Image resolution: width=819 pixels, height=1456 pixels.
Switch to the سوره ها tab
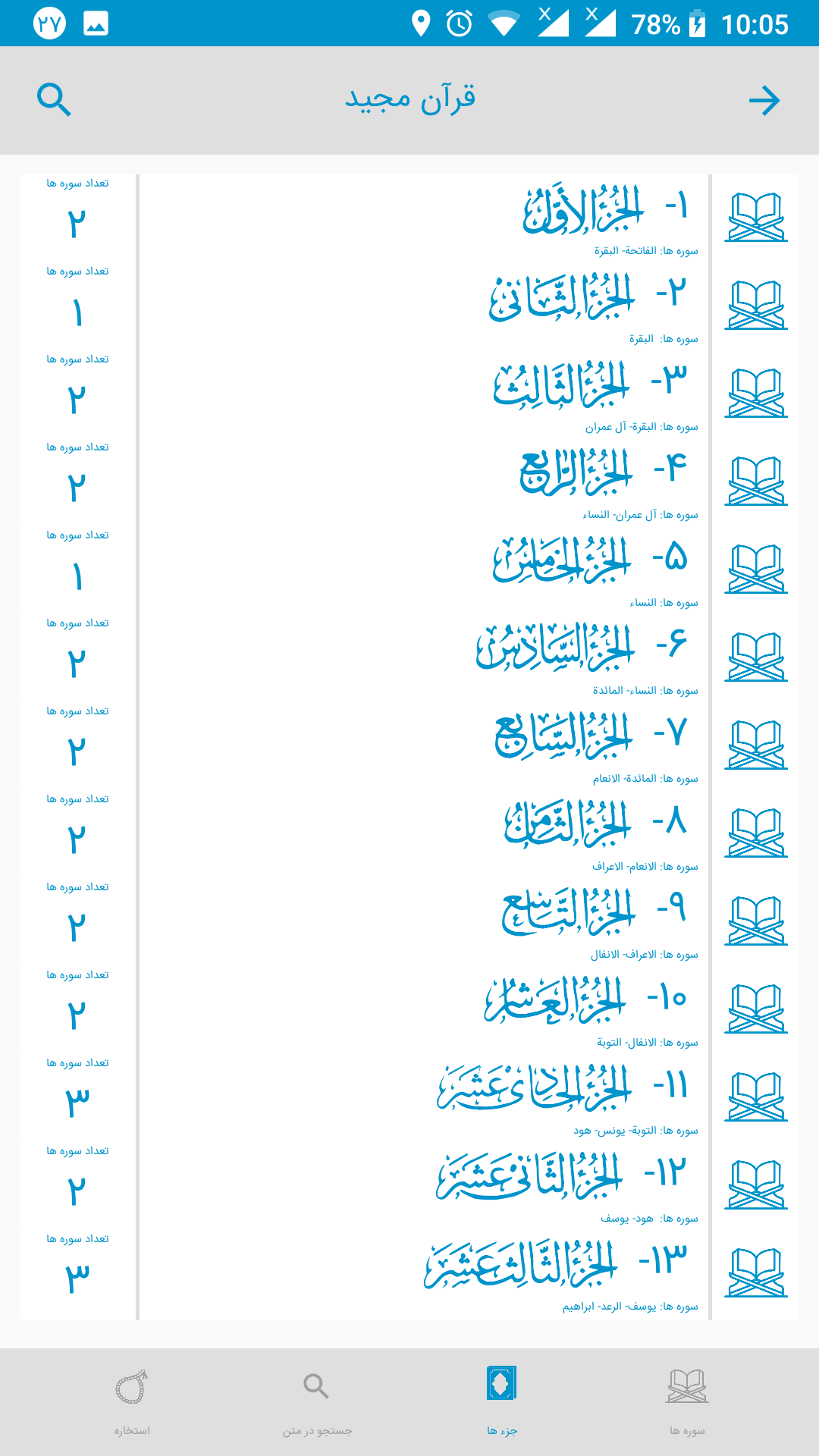click(687, 1401)
